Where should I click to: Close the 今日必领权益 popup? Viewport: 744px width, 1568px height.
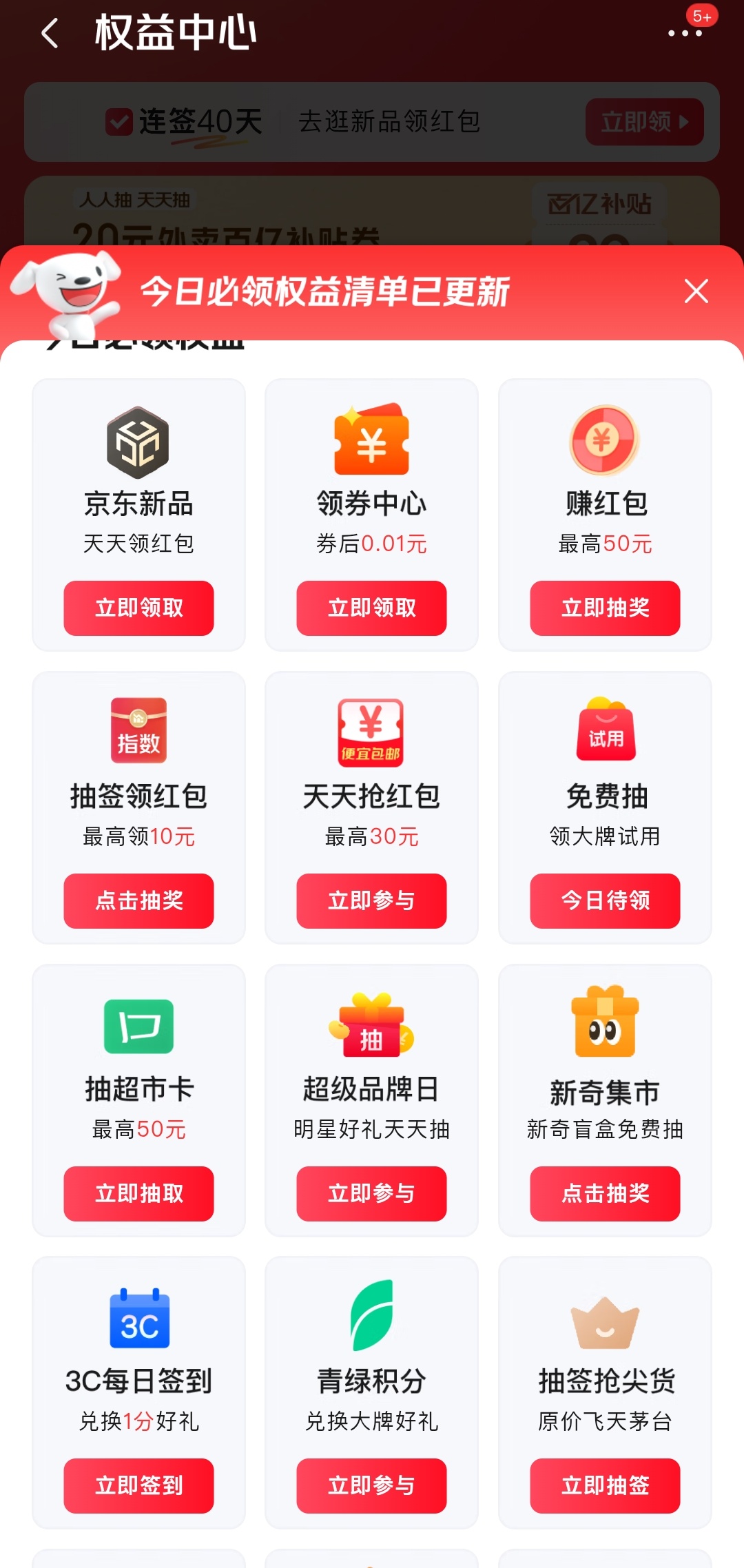click(696, 291)
